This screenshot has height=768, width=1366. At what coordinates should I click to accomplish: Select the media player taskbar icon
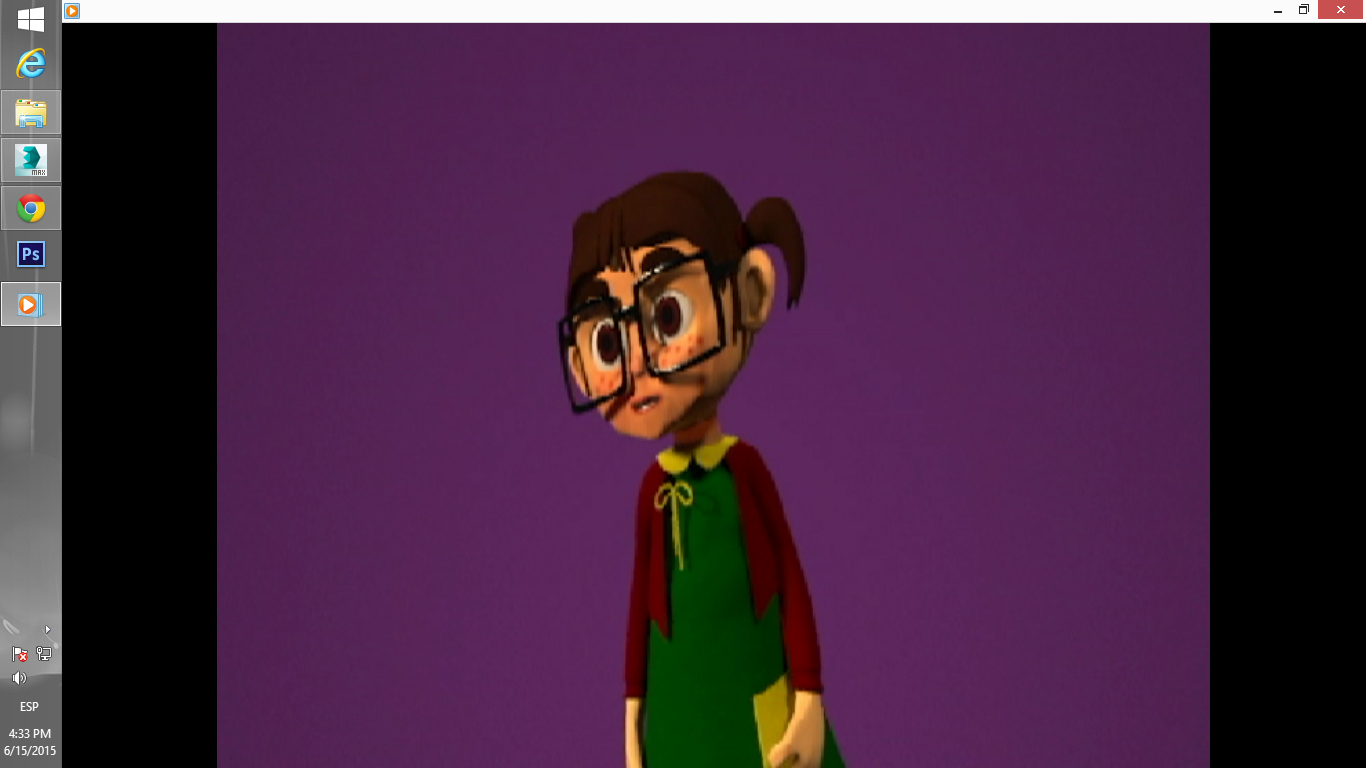pos(31,304)
